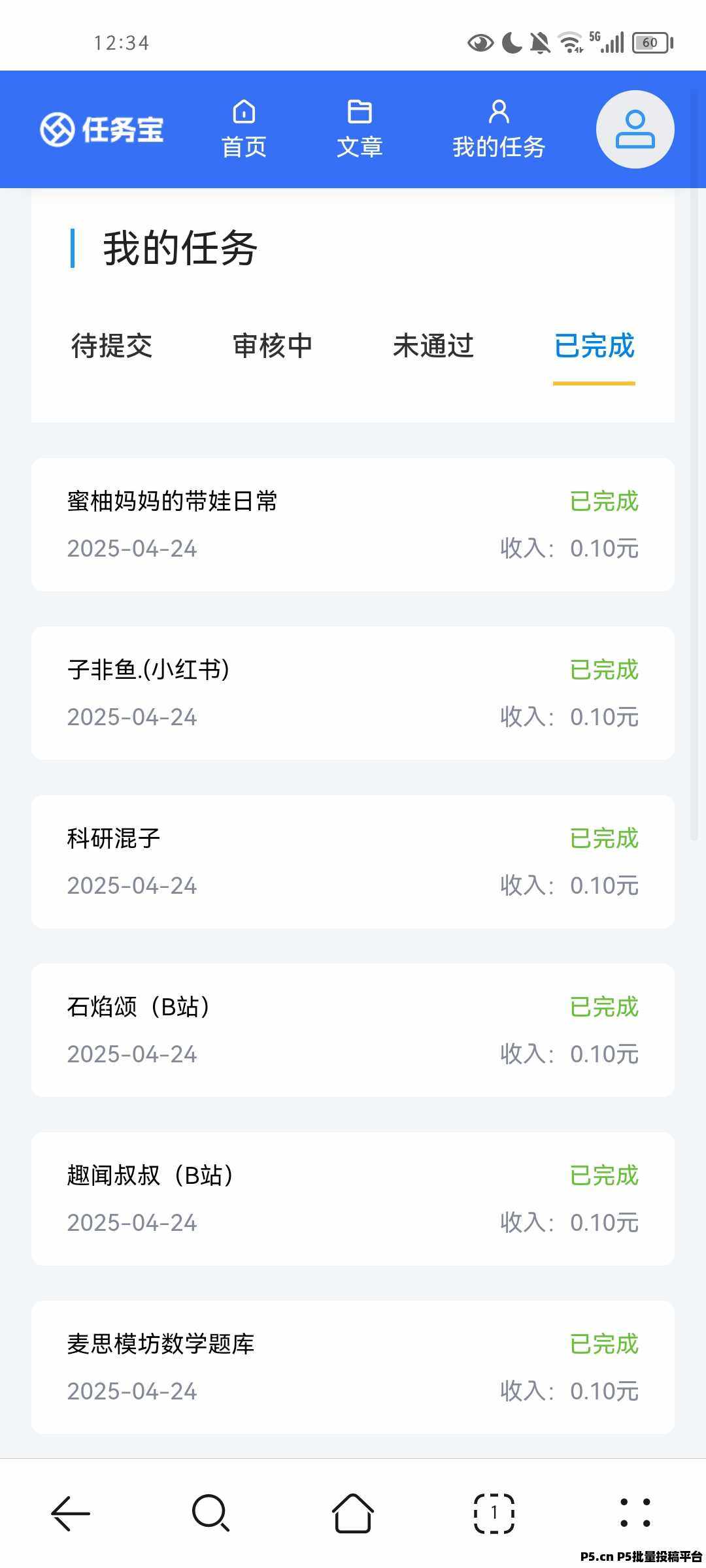Select the 已完成 tab
706x1568 pixels.
coord(594,346)
